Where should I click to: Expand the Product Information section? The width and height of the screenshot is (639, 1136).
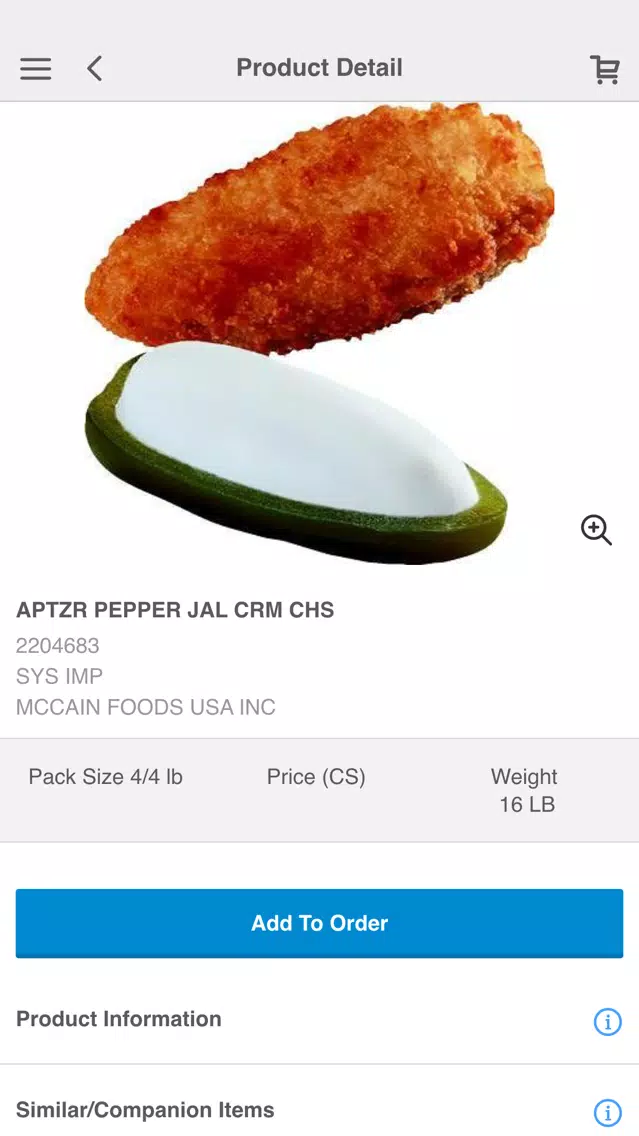pos(320,1019)
